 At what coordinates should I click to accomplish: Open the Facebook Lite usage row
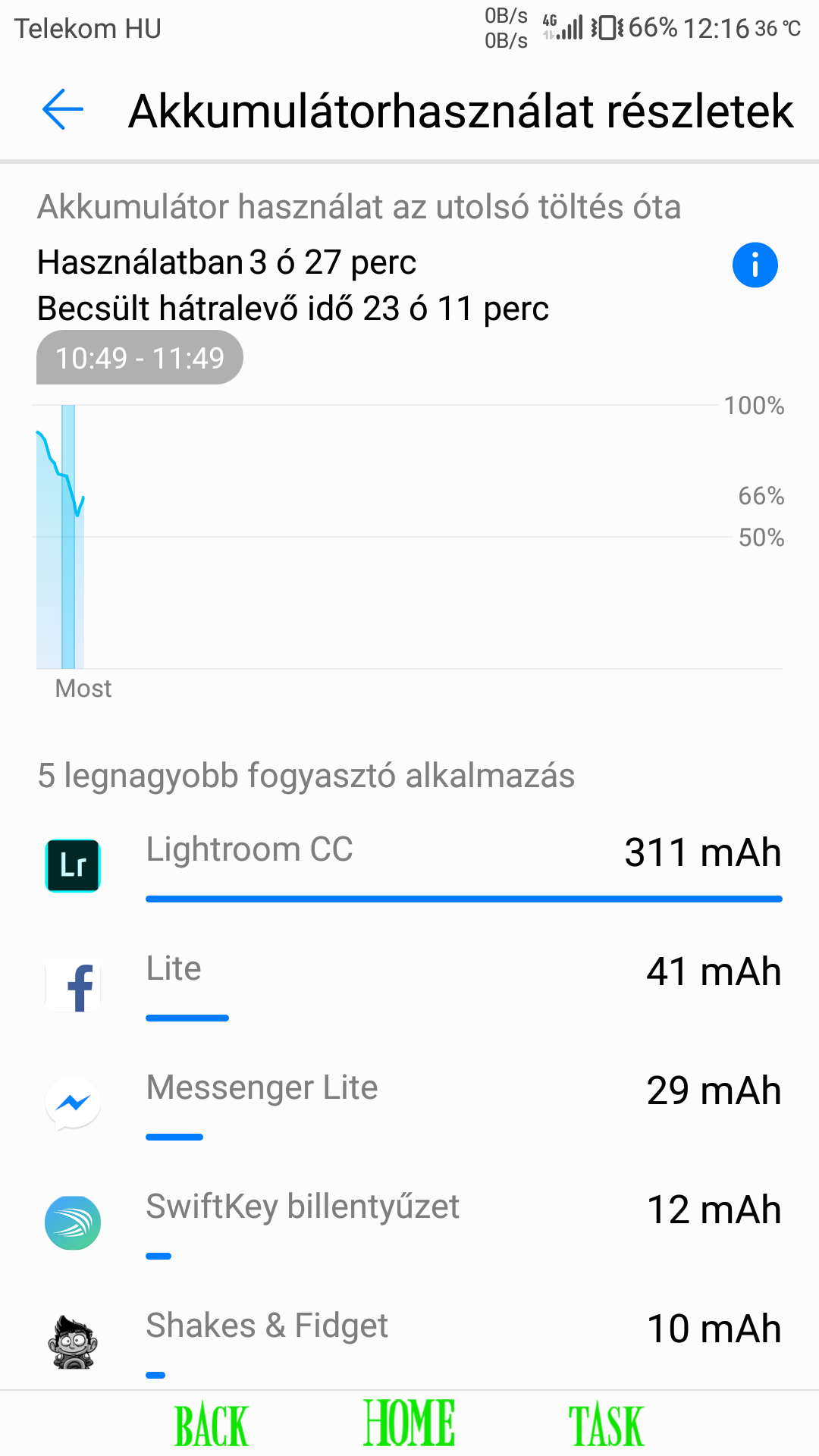click(409, 986)
